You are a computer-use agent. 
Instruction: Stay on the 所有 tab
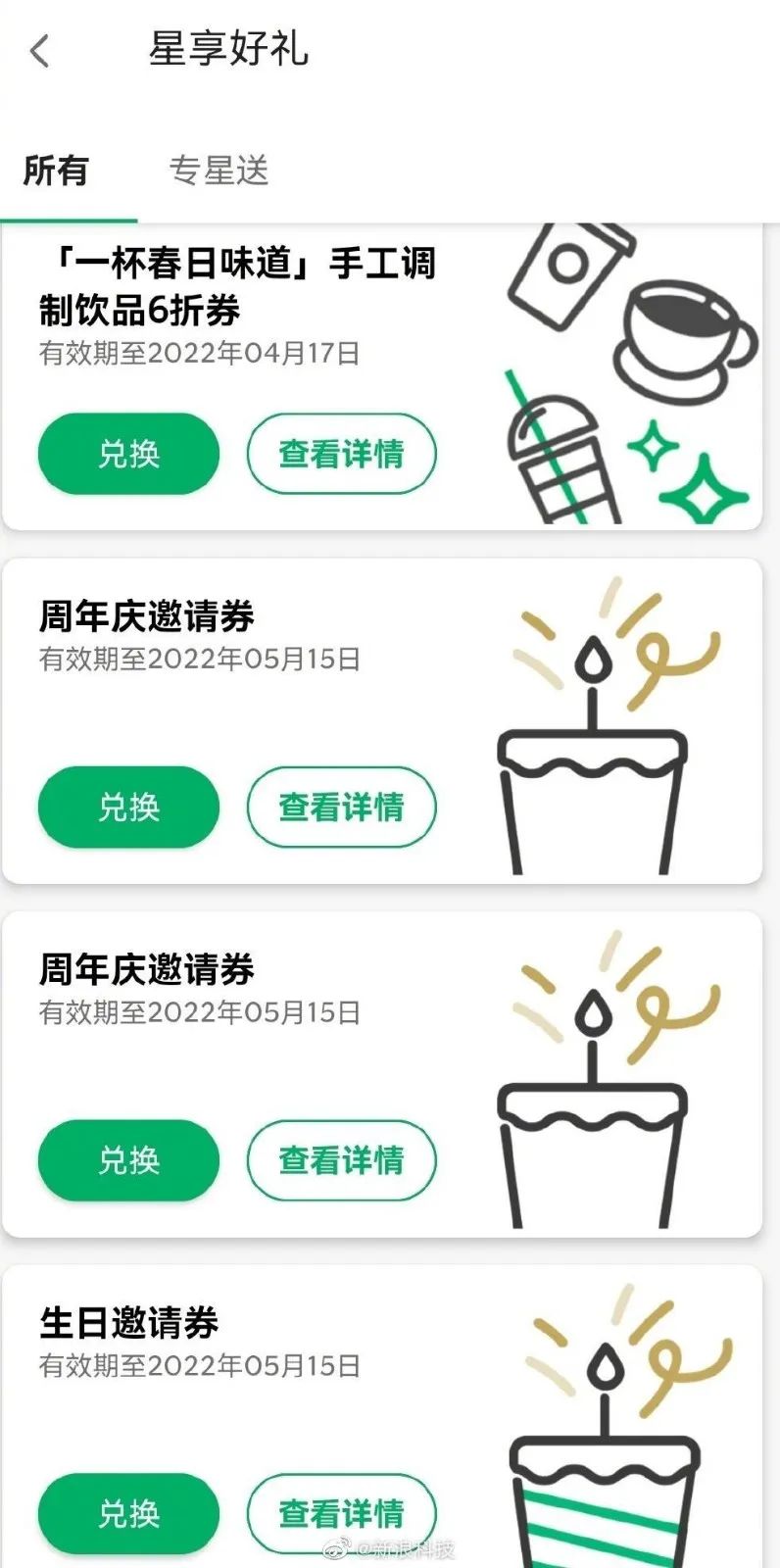coord(56,171)
